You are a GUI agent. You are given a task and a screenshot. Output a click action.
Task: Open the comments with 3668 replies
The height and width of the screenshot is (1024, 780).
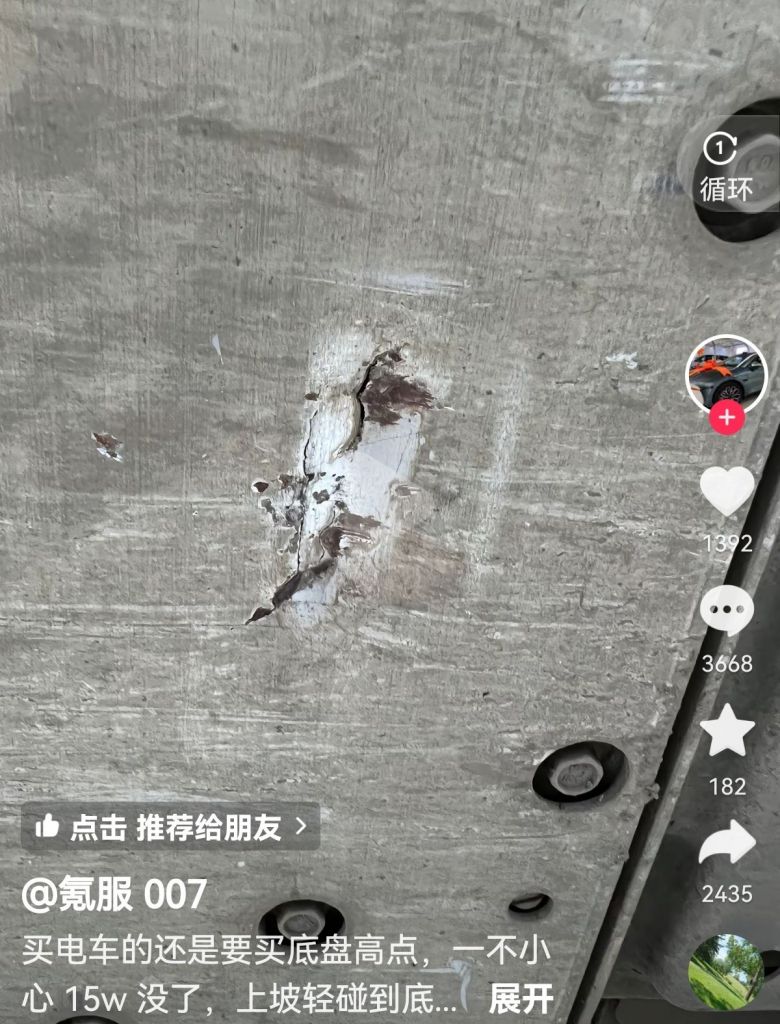(726, 610)
